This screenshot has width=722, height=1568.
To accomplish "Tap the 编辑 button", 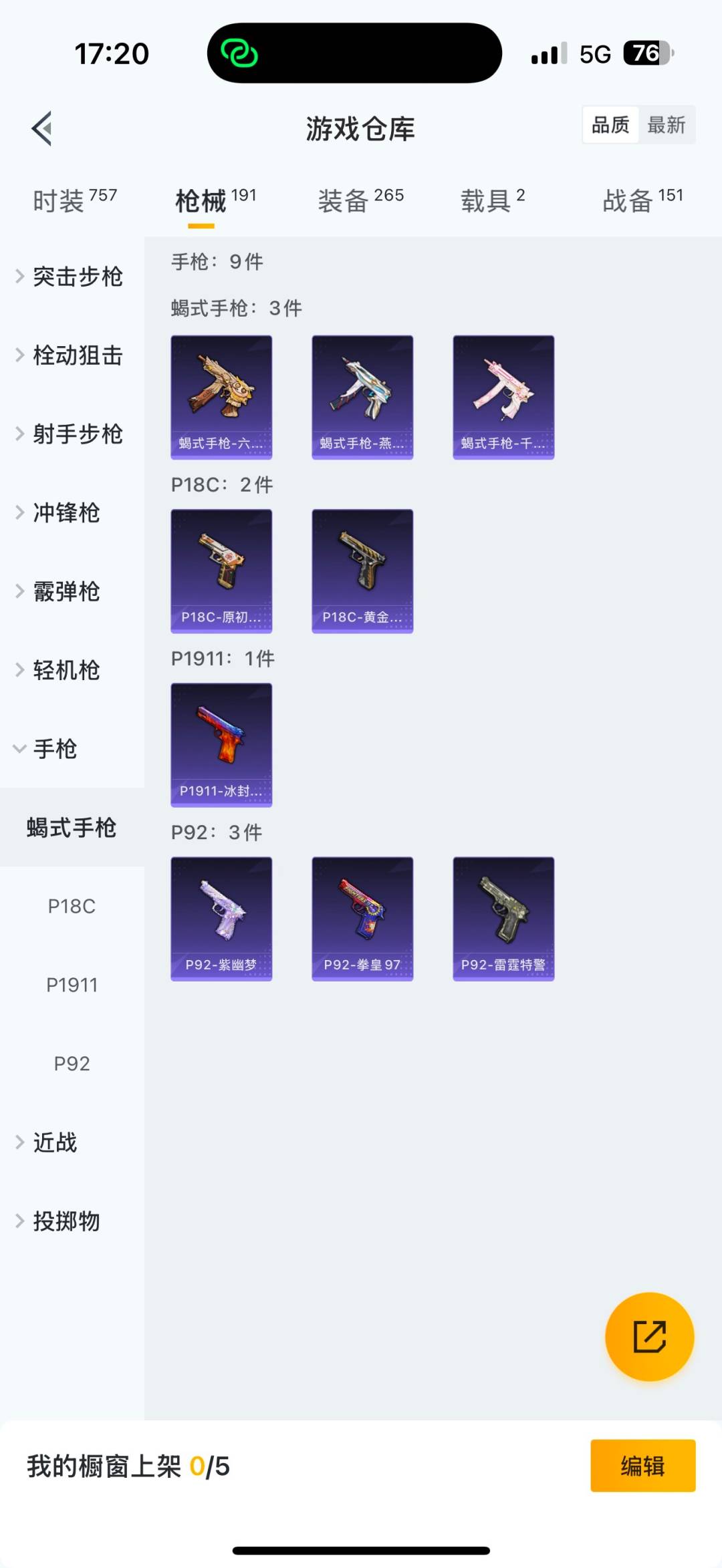I will click(x=642, y=1467).
